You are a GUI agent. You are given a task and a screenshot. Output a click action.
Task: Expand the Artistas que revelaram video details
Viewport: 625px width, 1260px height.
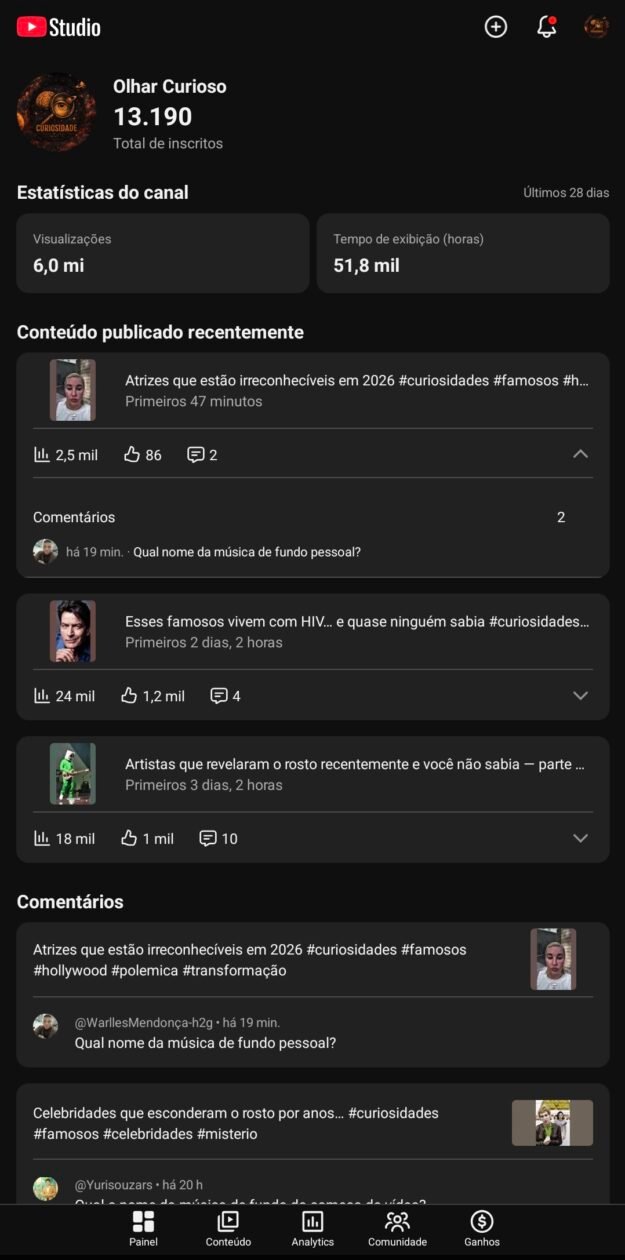(x=580, y=838)
